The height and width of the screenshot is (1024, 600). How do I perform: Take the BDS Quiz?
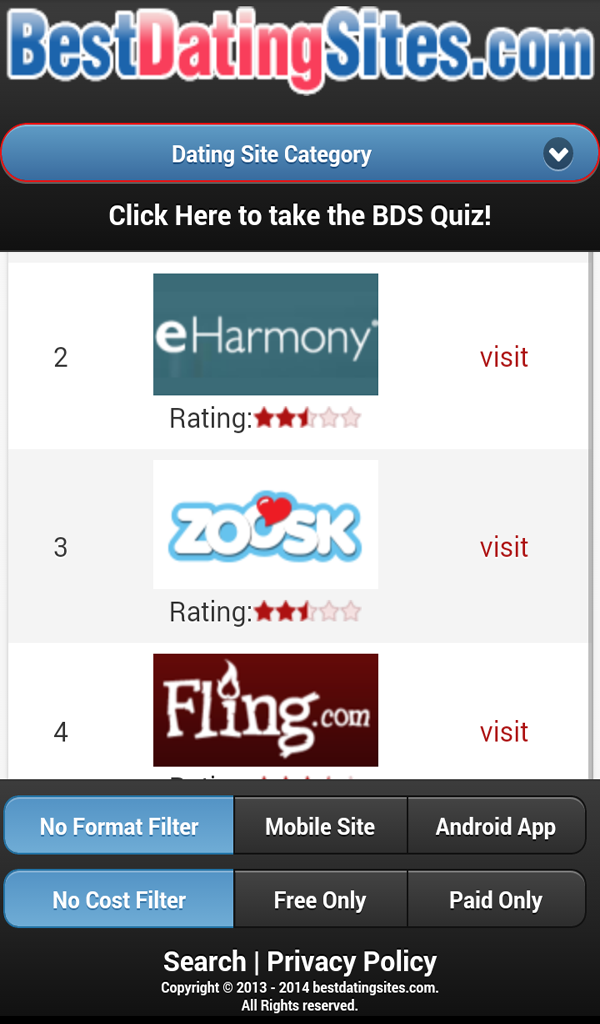click(x=300, y=216)
